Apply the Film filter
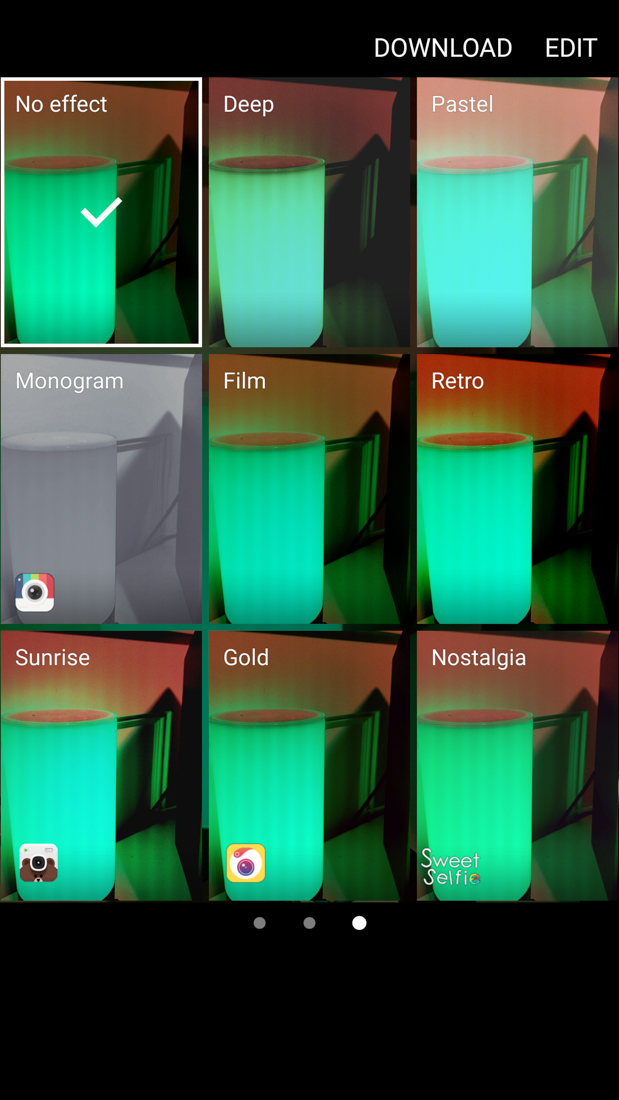Viewport: 619px width, 1100px height. click(308, 489)
